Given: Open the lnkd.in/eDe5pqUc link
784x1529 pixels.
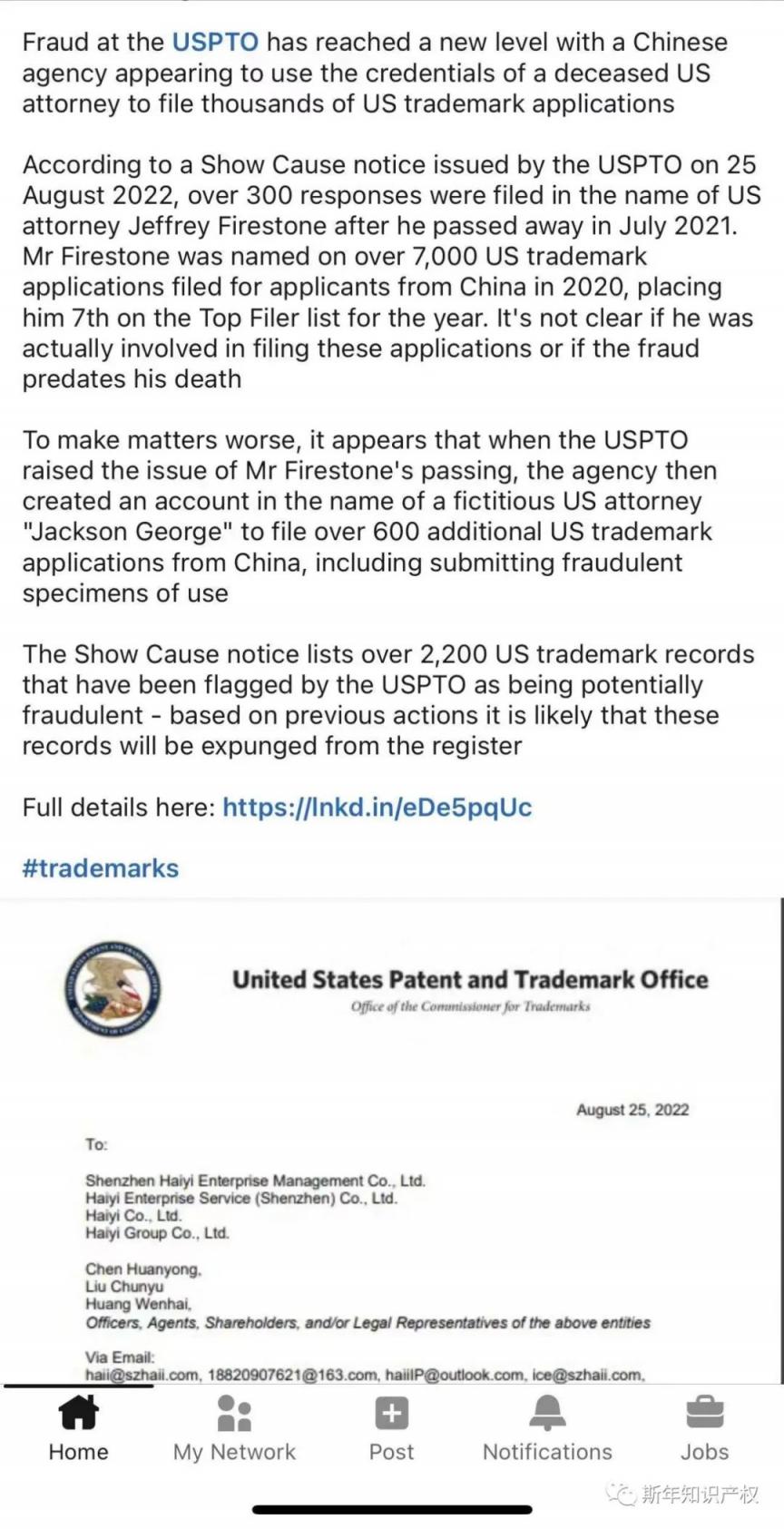Looking at the screenshot, I should (377, 808).
